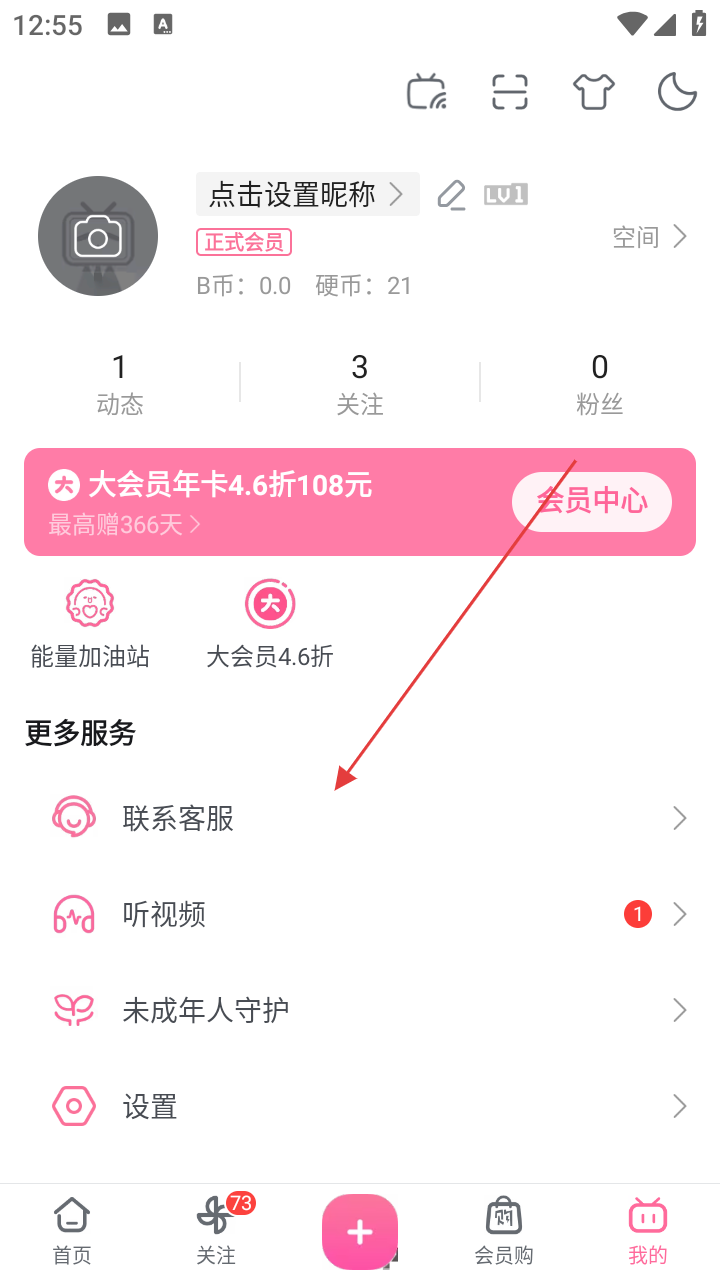The image size is (720, 1280).
Task: Open the theme skin shirt icon
Action: 594,93
